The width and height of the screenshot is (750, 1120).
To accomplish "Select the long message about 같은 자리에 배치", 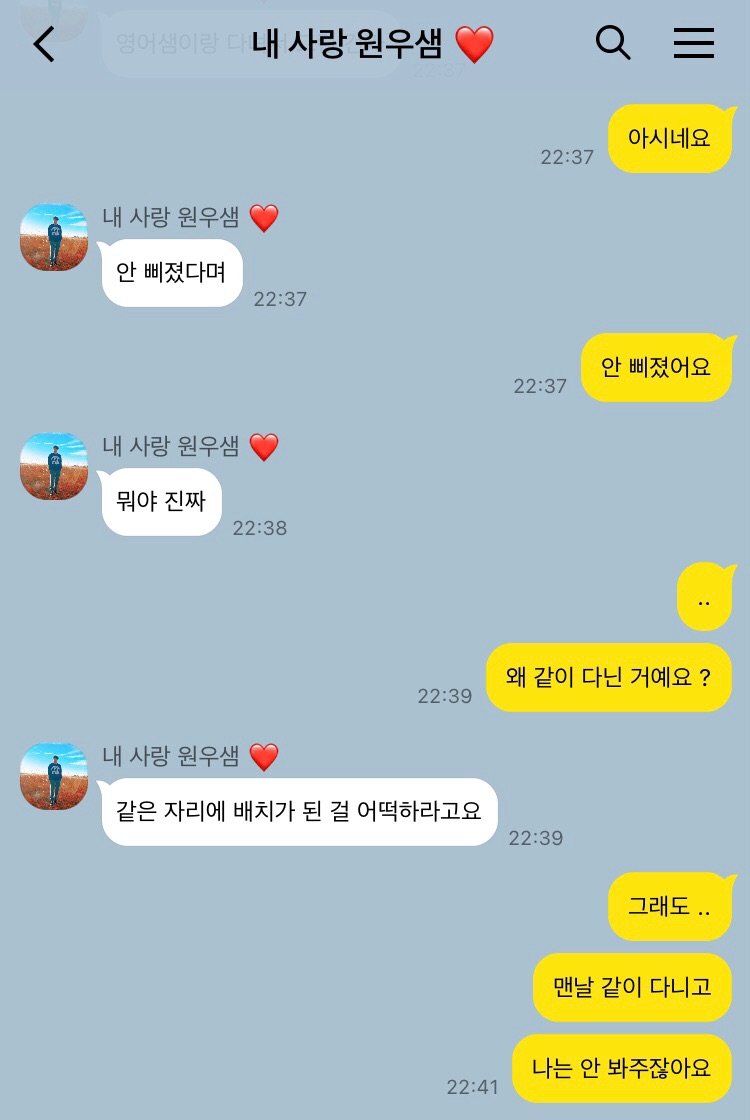I will click(299, 812).
